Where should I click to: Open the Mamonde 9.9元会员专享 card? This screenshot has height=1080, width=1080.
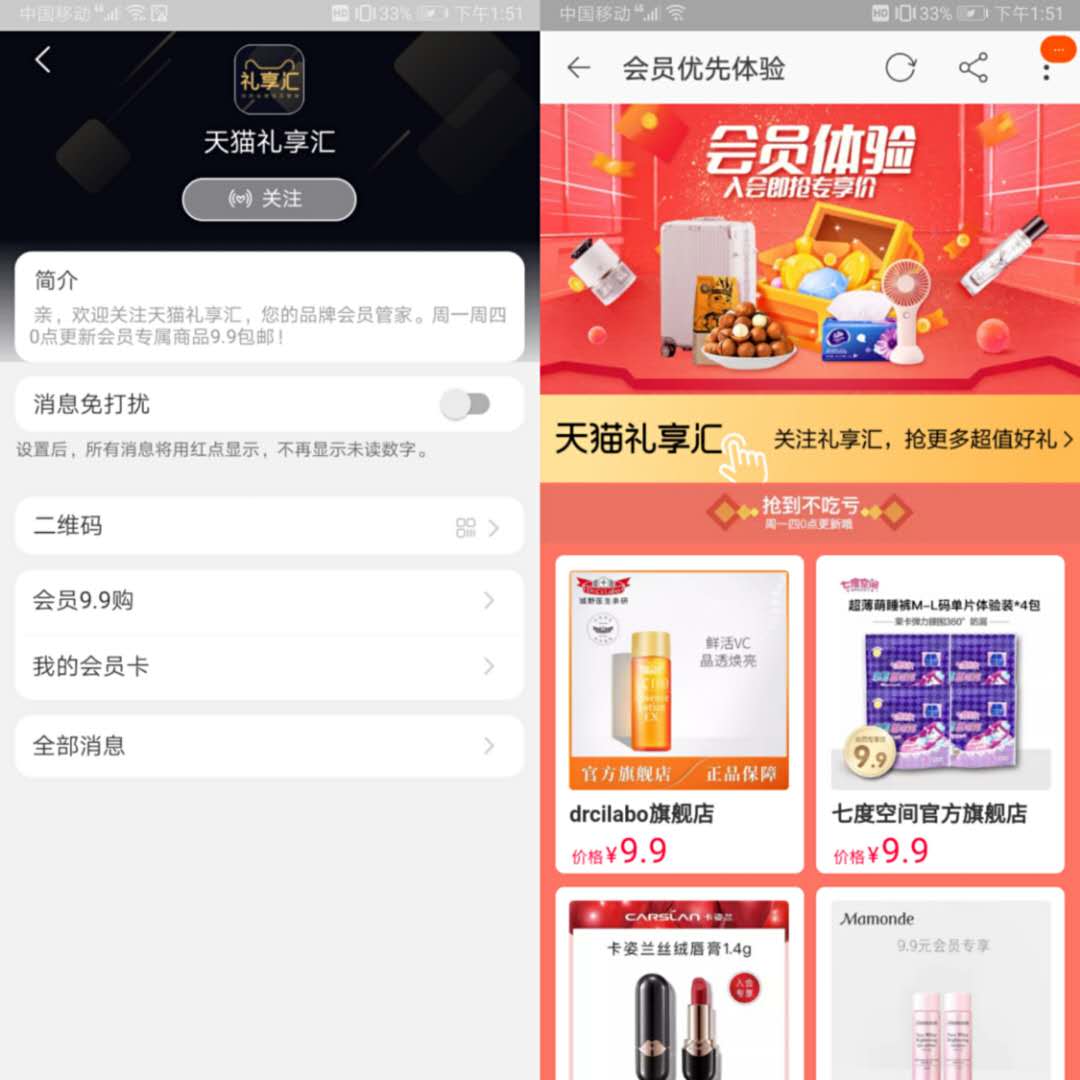[x=939, y=985]
